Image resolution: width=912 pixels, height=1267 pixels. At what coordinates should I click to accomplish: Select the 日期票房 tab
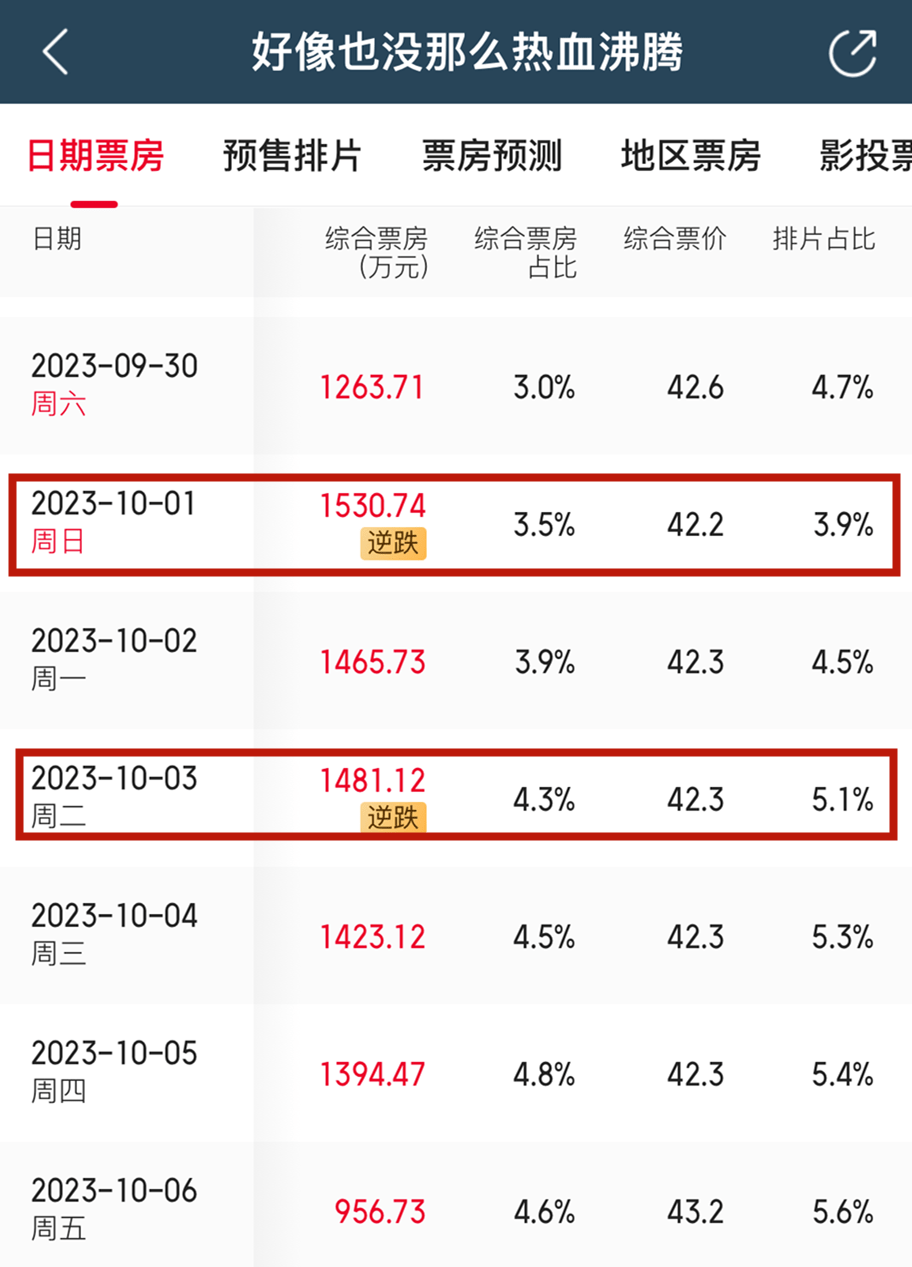click(x=95, y=156)
